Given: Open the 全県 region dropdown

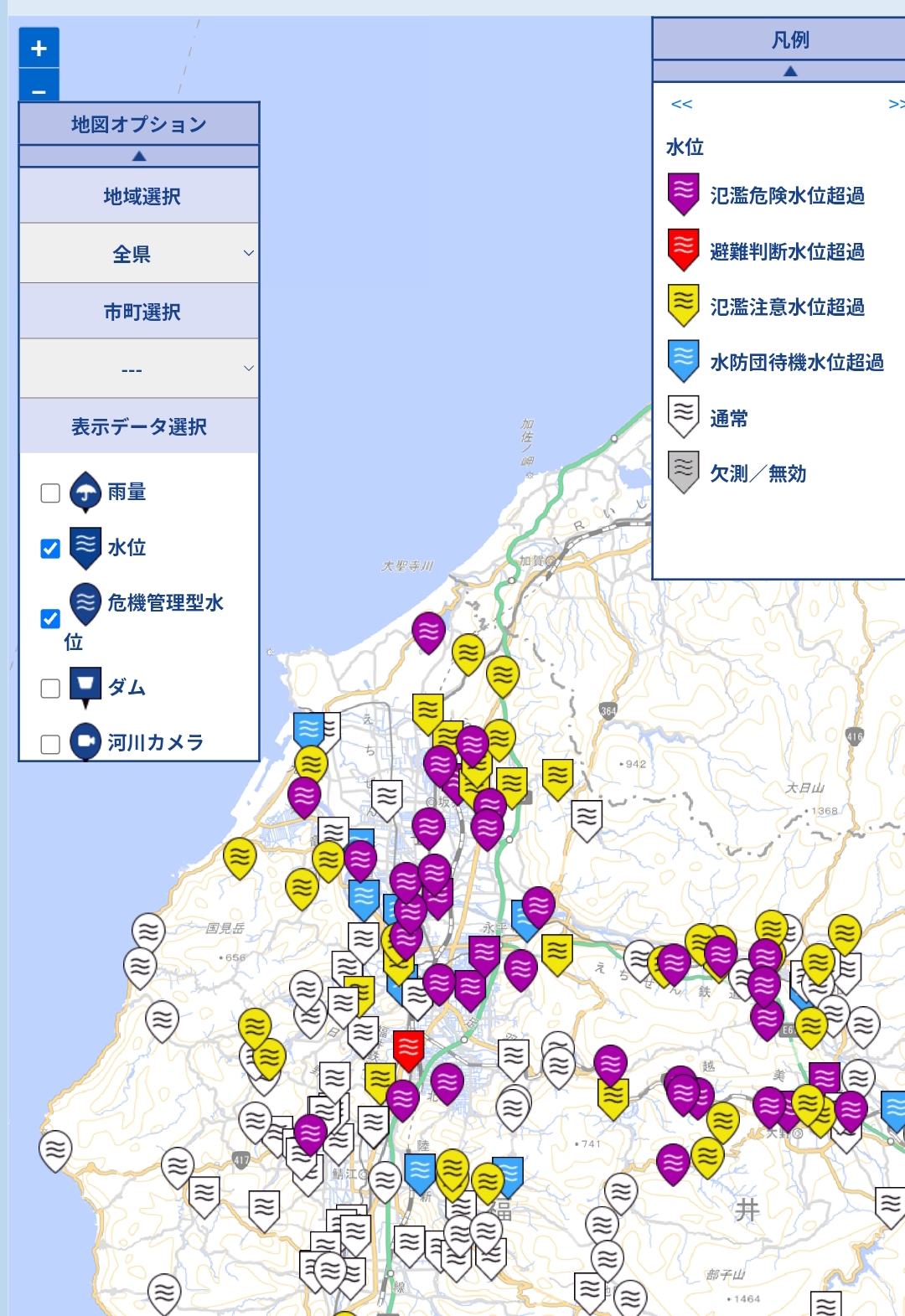Looking at the screenshot, I should click(139, 253).
